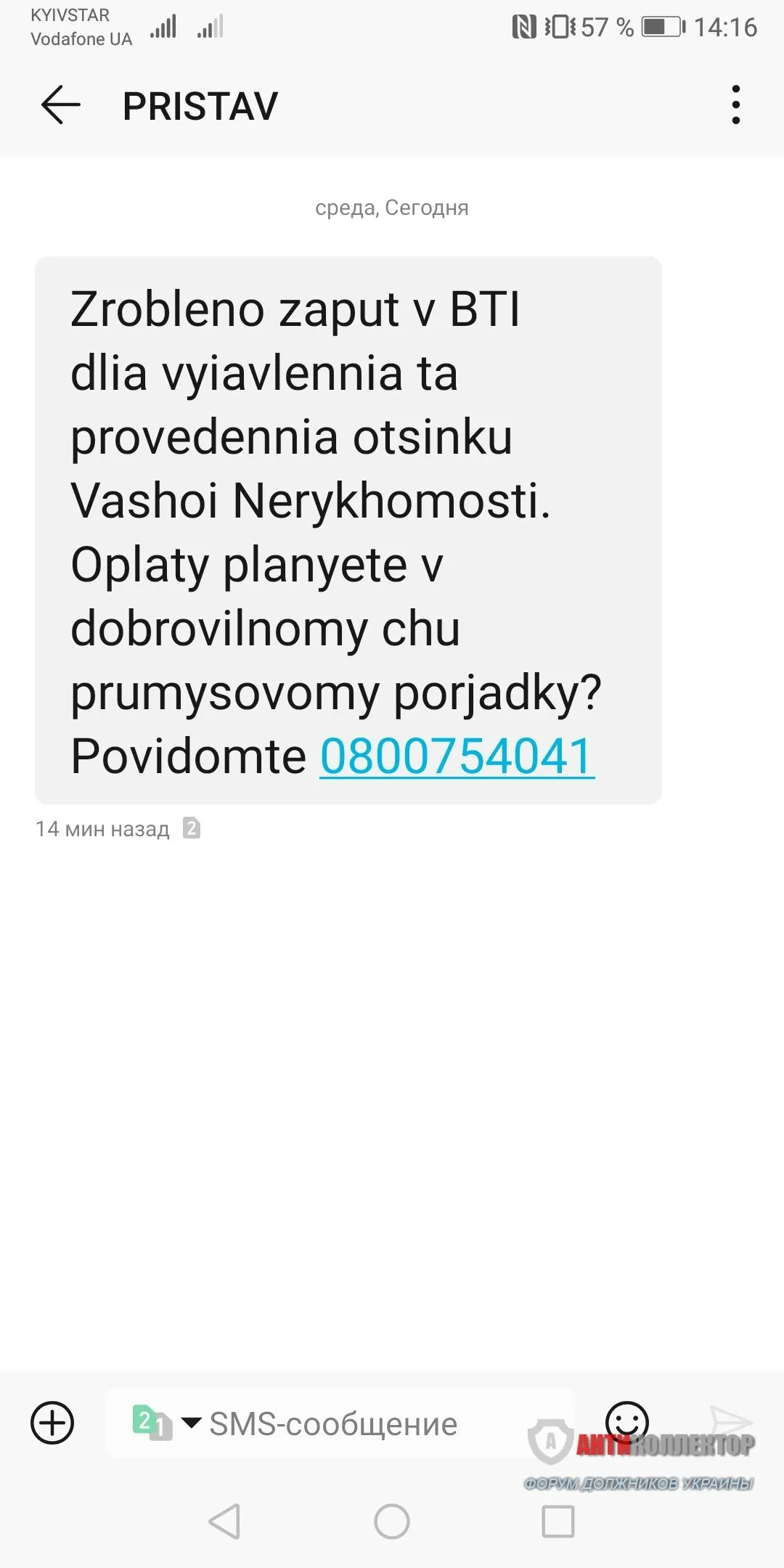The image size is (784, 1568).
Task: Send the message with the arrow icon
Action: (731, 1420)
